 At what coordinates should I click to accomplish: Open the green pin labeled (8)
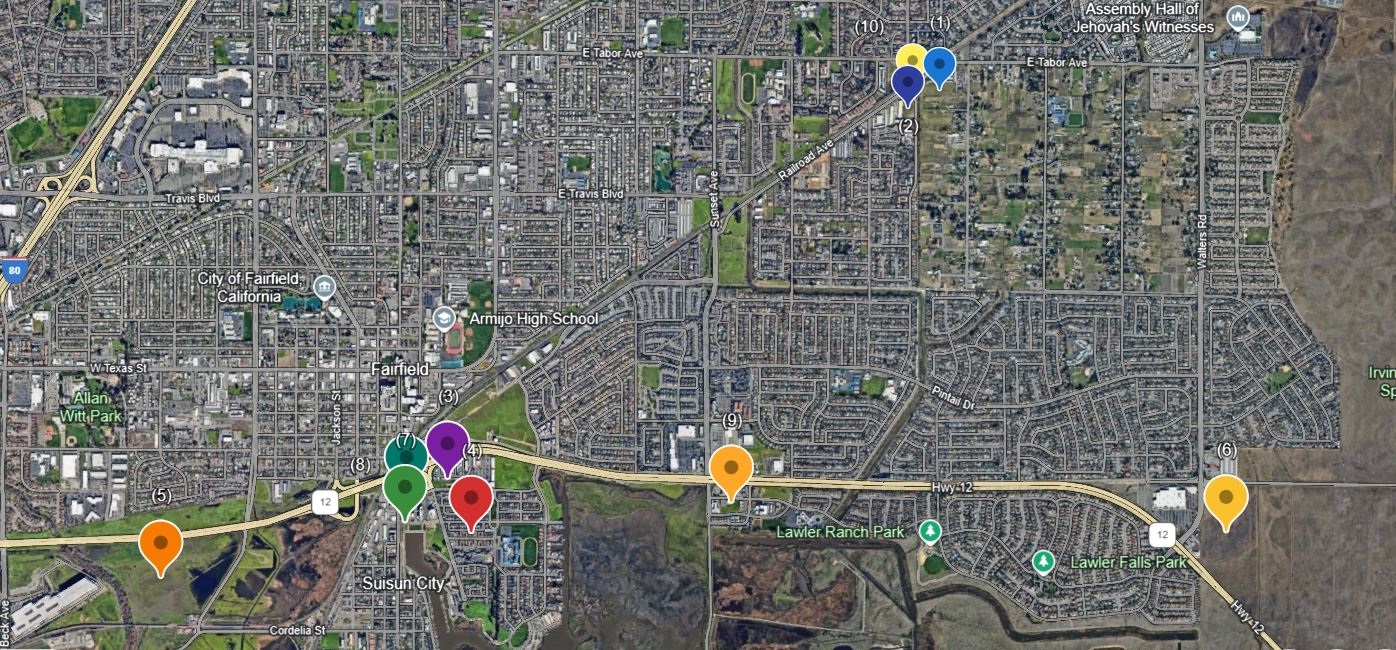point(404,488)
